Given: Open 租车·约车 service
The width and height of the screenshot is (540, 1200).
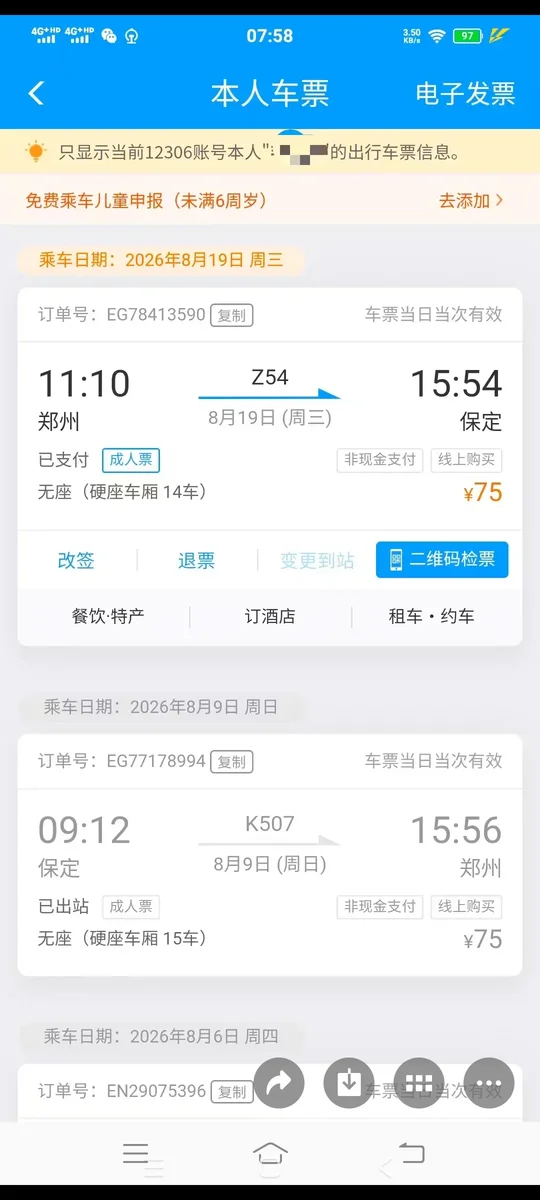Looking at the screenshot, I should pos(431,616).
